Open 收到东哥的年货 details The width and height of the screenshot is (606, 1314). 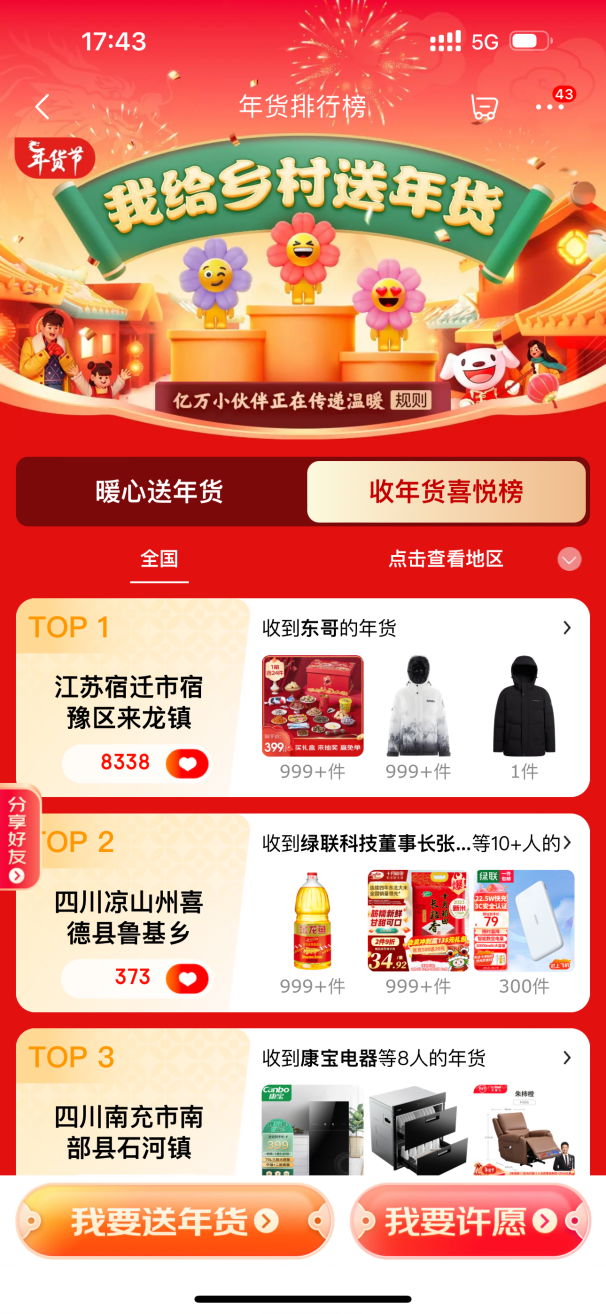415,628
